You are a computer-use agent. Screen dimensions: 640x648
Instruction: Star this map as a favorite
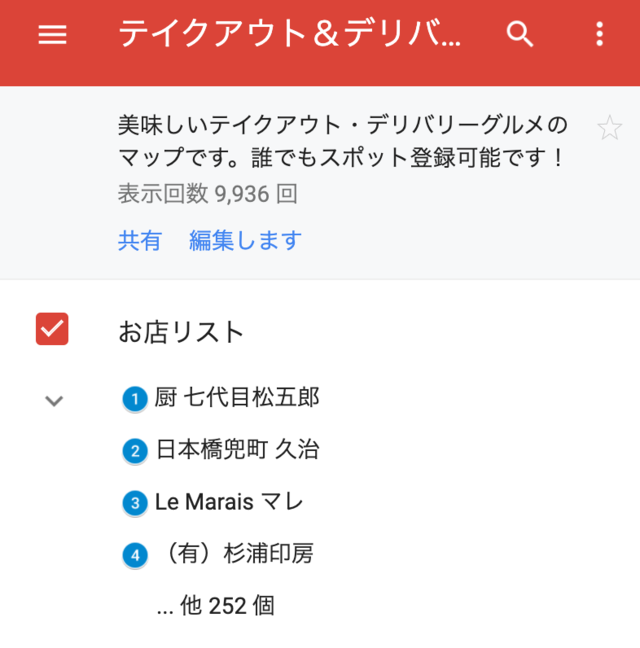click(x=609, y=127)
